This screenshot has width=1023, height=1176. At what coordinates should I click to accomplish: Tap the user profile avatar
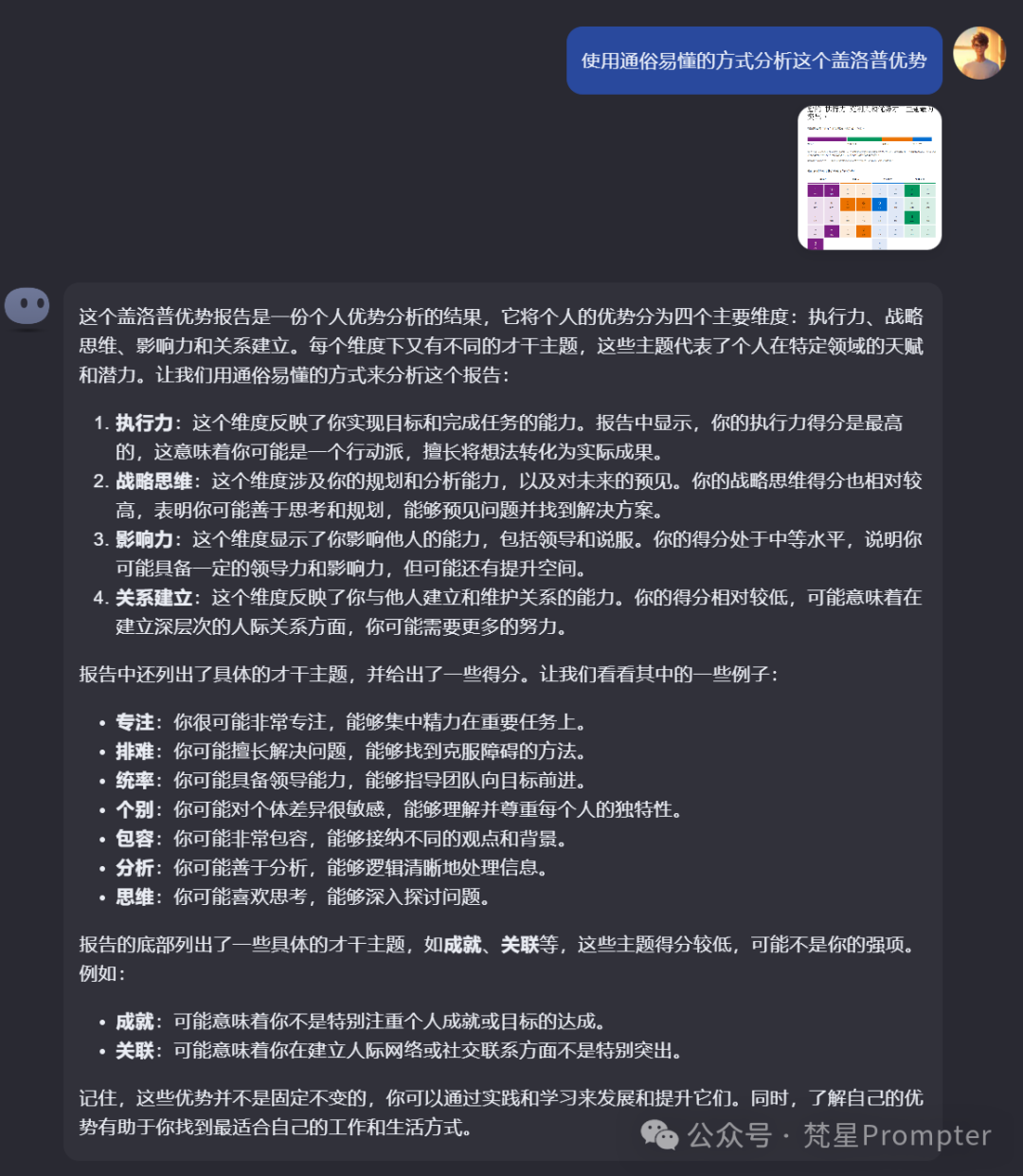click(x=978, y=53)
